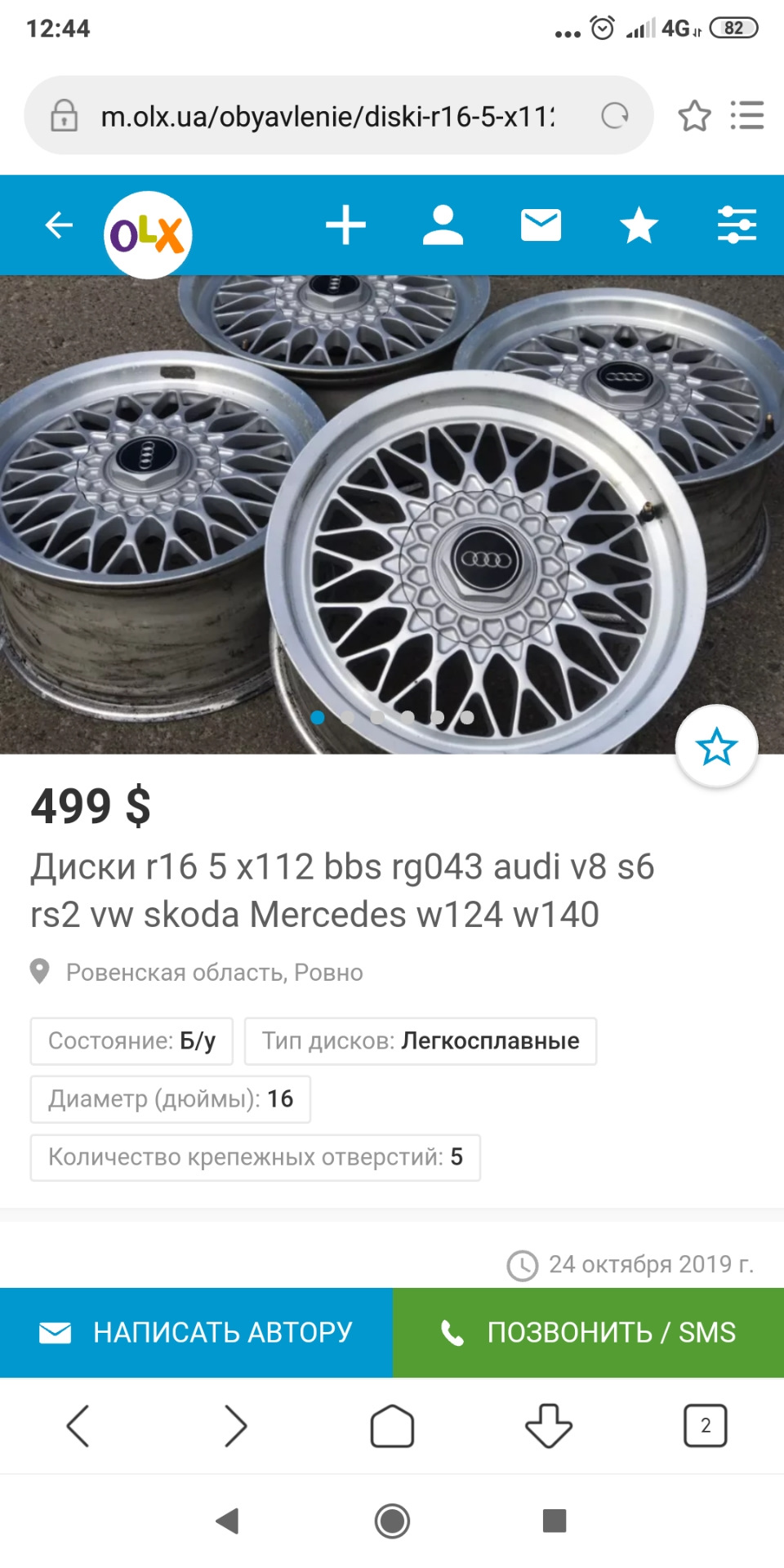Open the OLX home logo
Screen dimensions: 784x1568
148,234
